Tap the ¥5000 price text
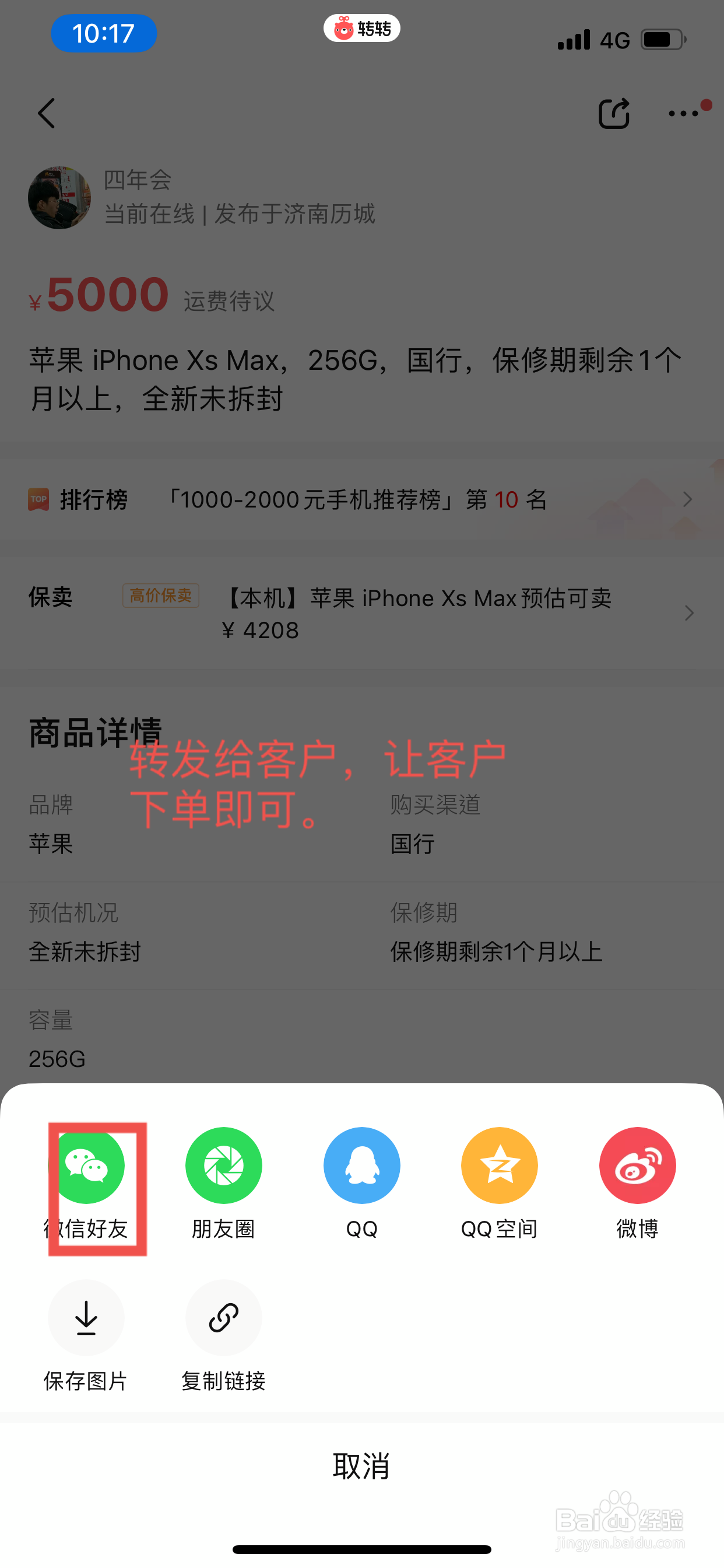The image size is (724, 1568). click(97, 293)
